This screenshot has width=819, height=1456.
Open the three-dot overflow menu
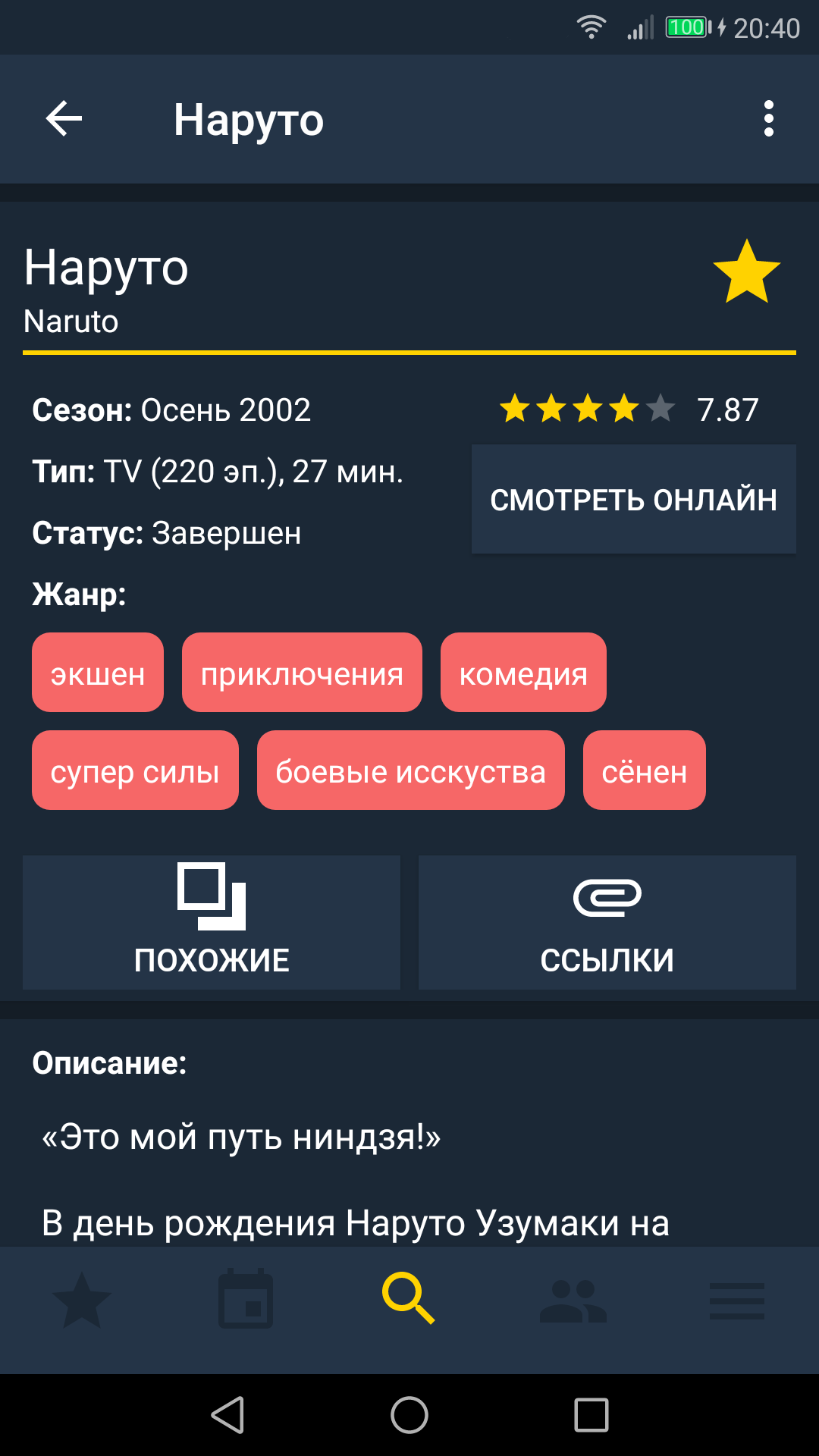[769, 119]
